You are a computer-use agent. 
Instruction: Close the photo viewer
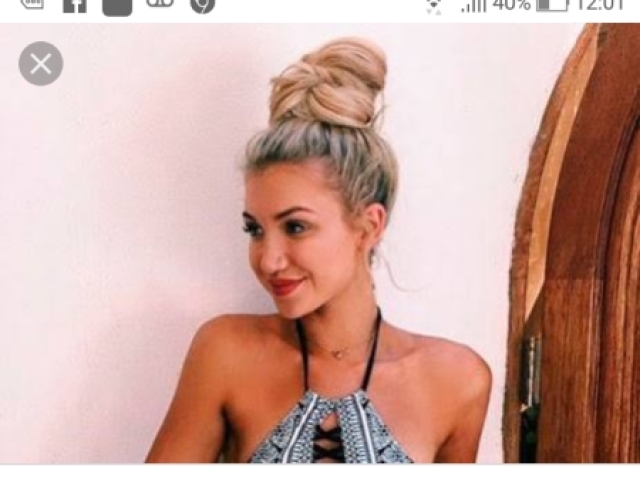click(x=41, y=64)
